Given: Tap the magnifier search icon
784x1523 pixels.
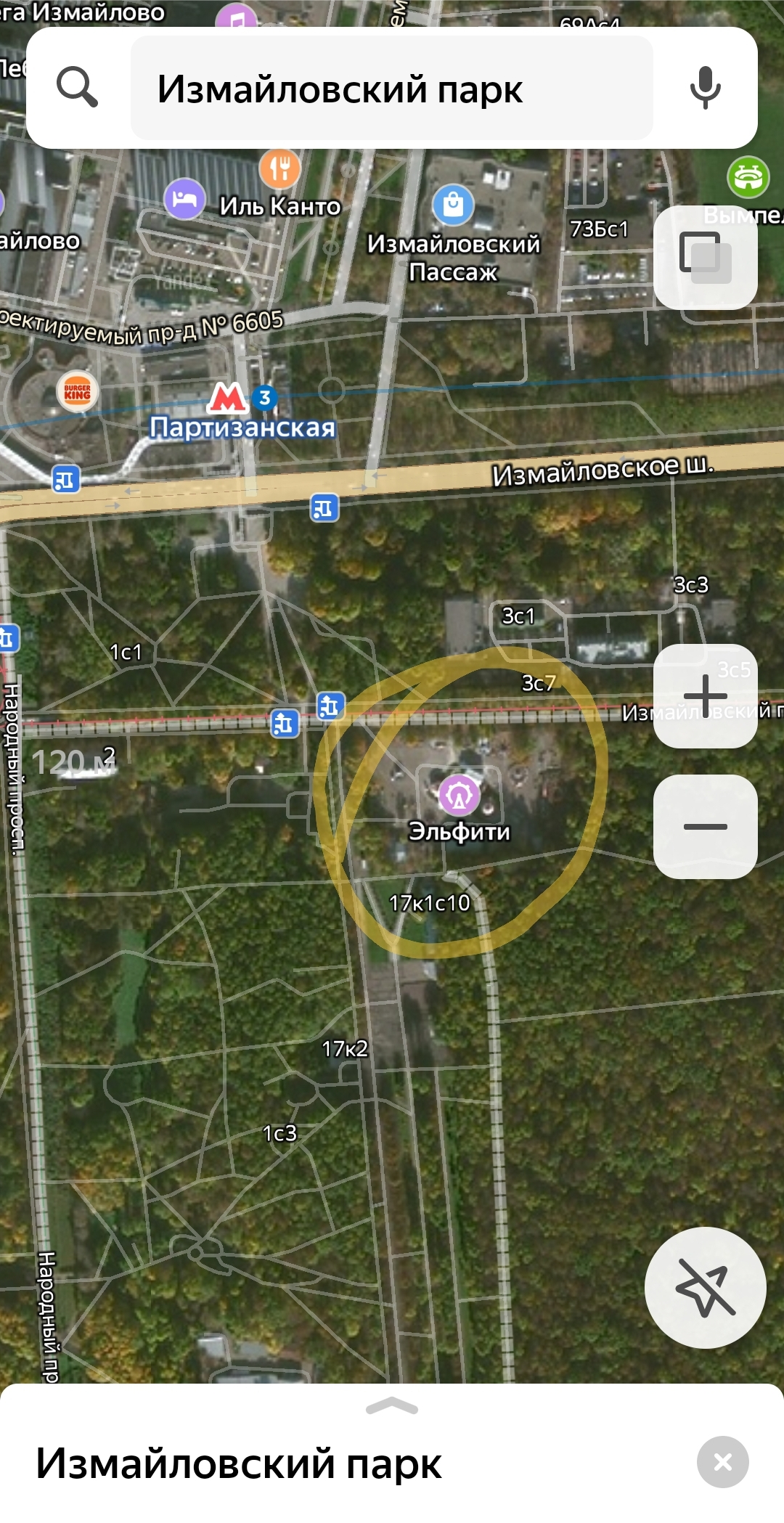Looking at the screenshot, I should pyautogui.click(x=77, y=88).
